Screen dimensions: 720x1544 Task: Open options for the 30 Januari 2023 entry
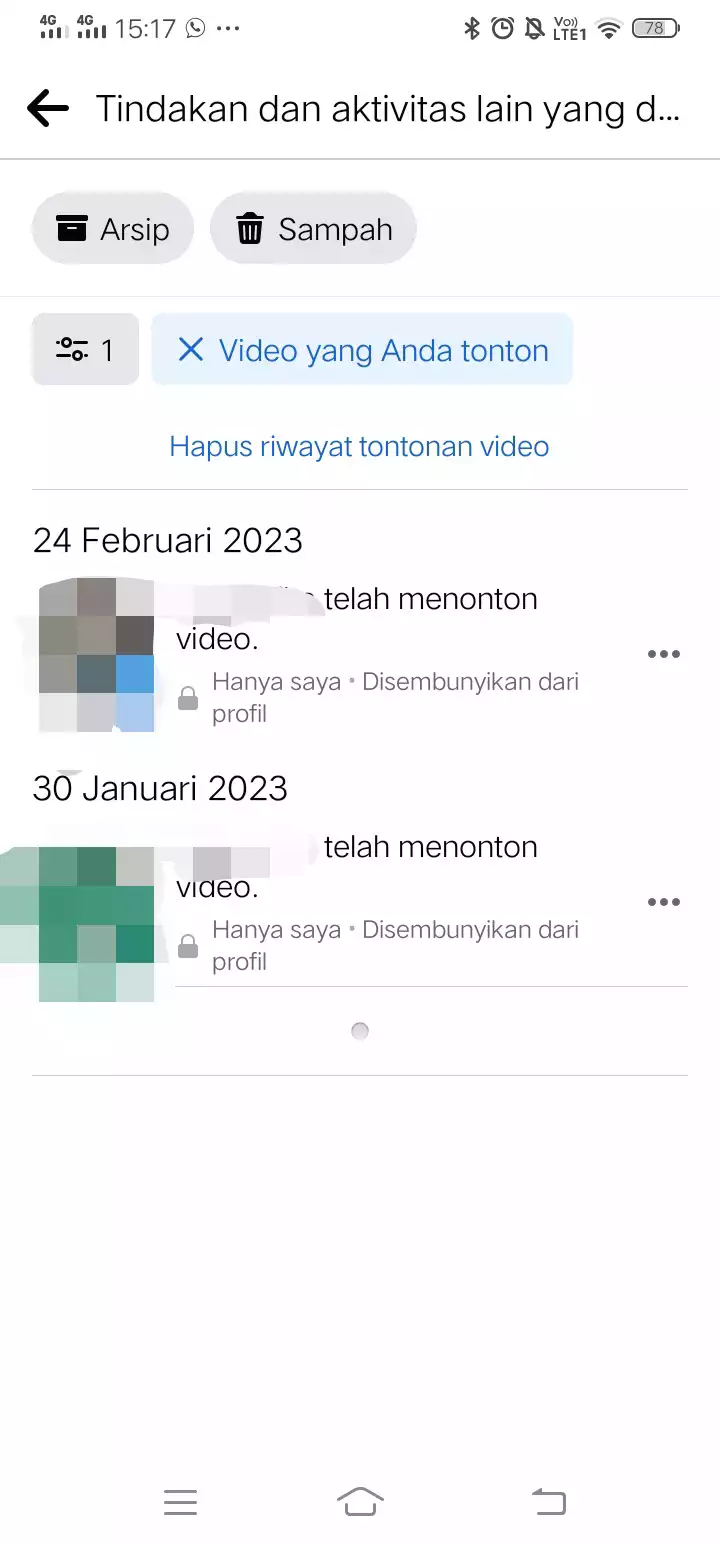click(663, 902)
